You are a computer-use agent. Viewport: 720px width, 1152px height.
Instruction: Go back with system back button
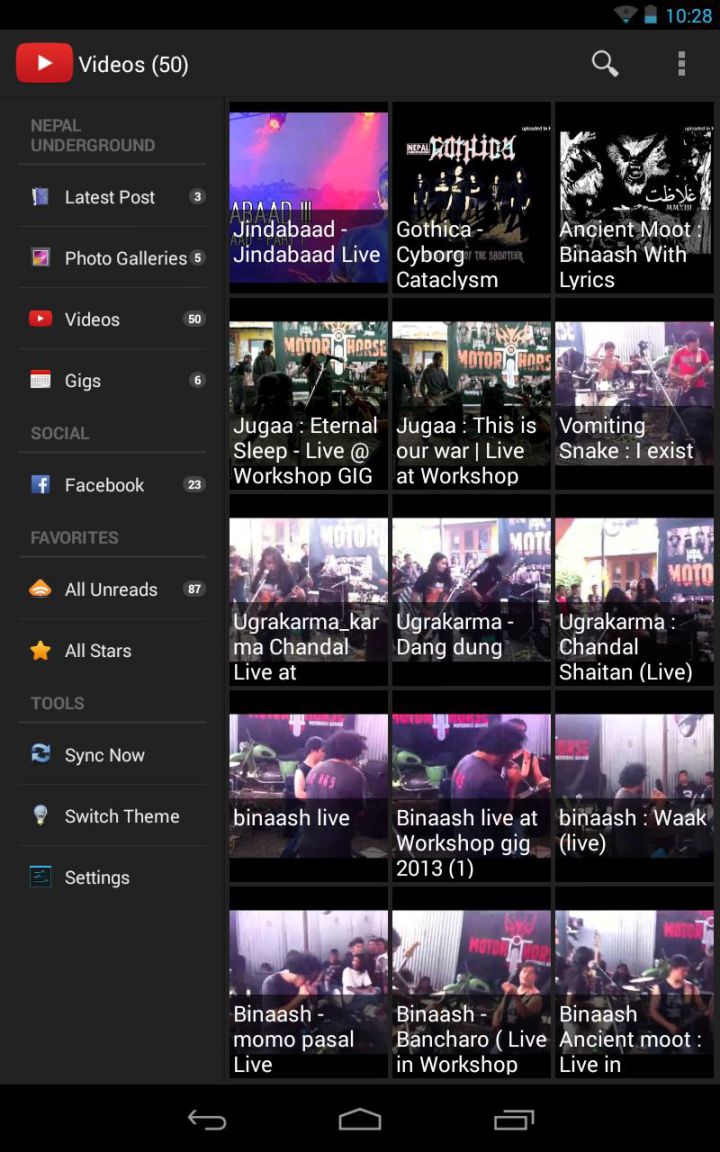tap(207, 1120)
